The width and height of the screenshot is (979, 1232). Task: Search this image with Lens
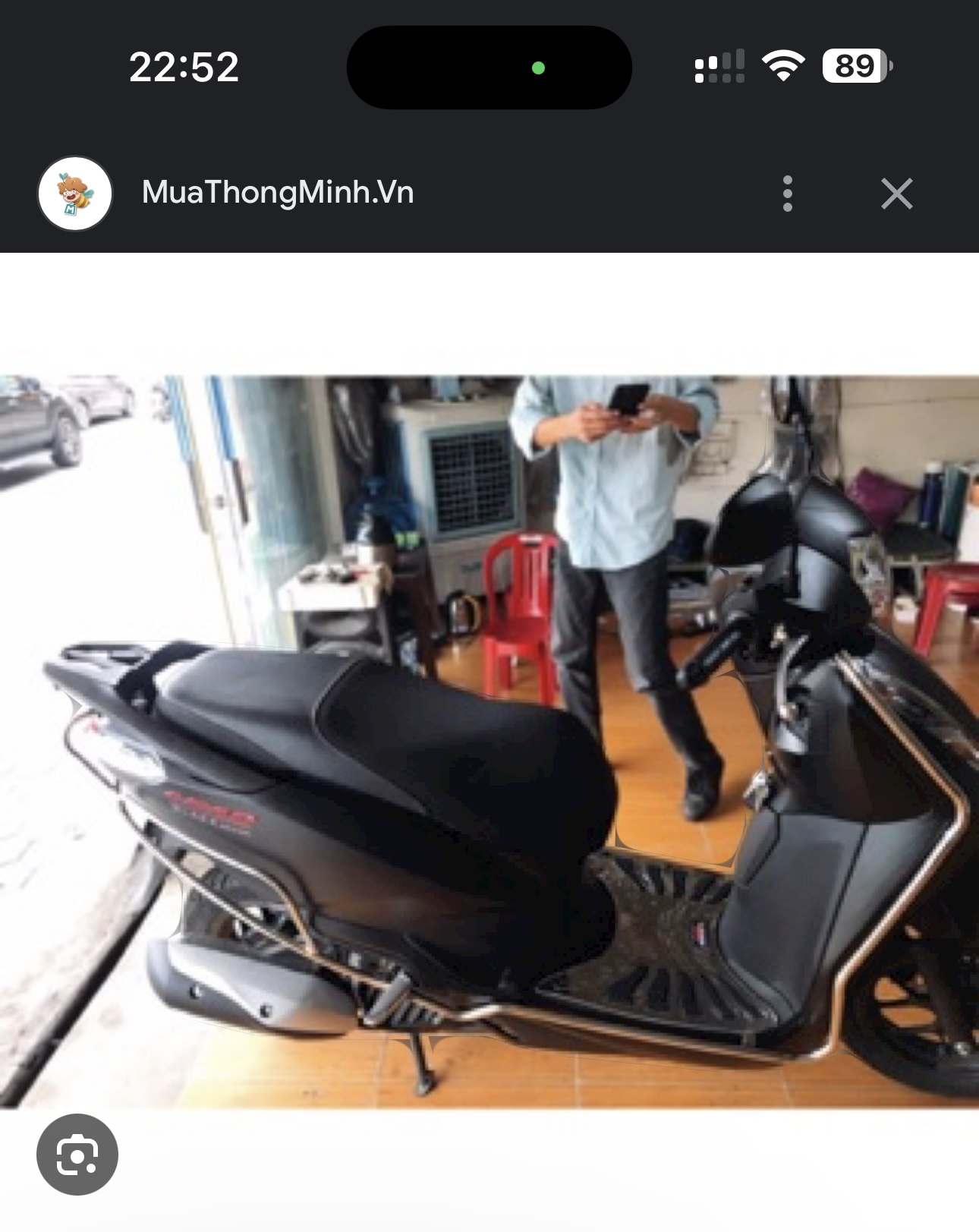click(77, 1155)
